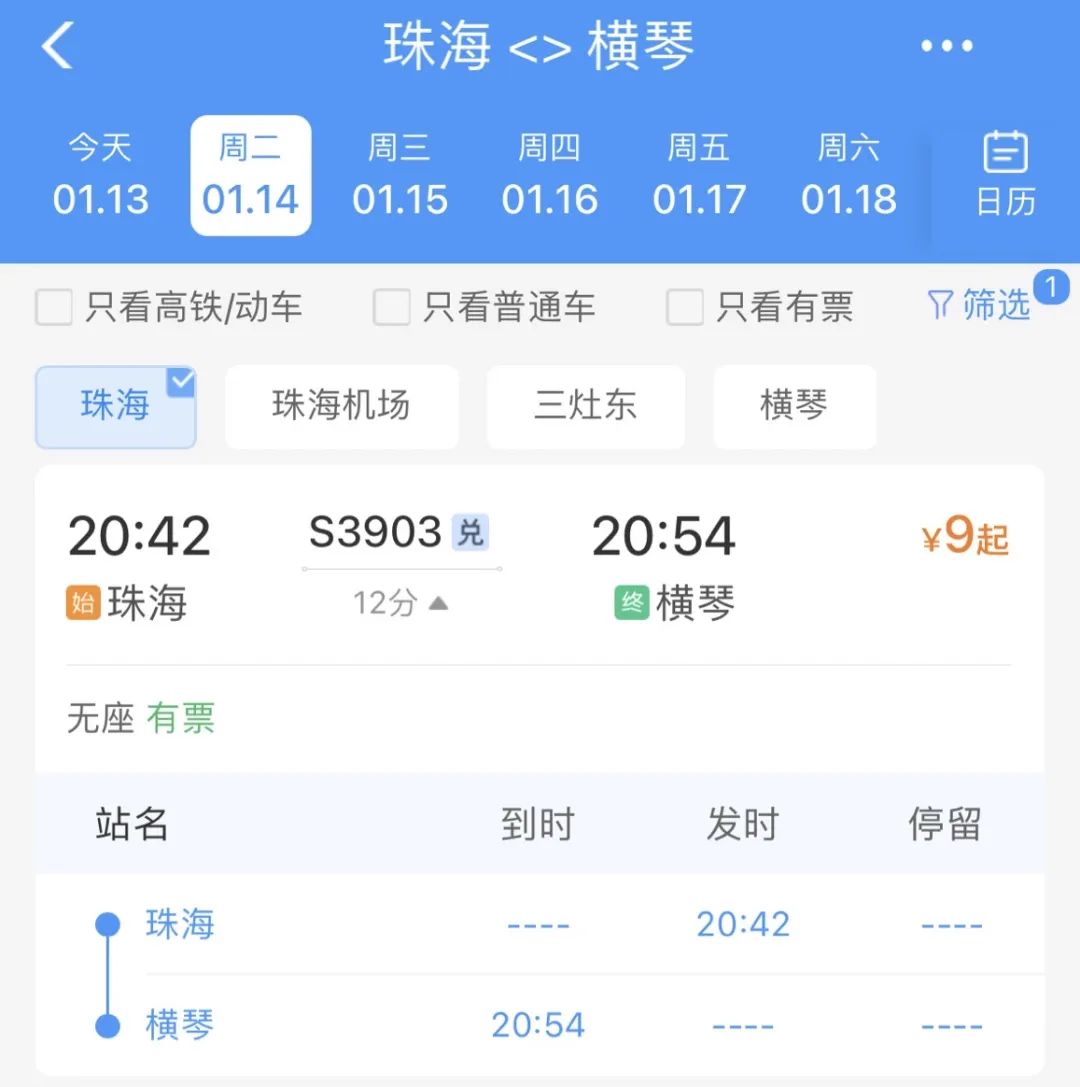Click the back arrow to return

tap(57, 46)
